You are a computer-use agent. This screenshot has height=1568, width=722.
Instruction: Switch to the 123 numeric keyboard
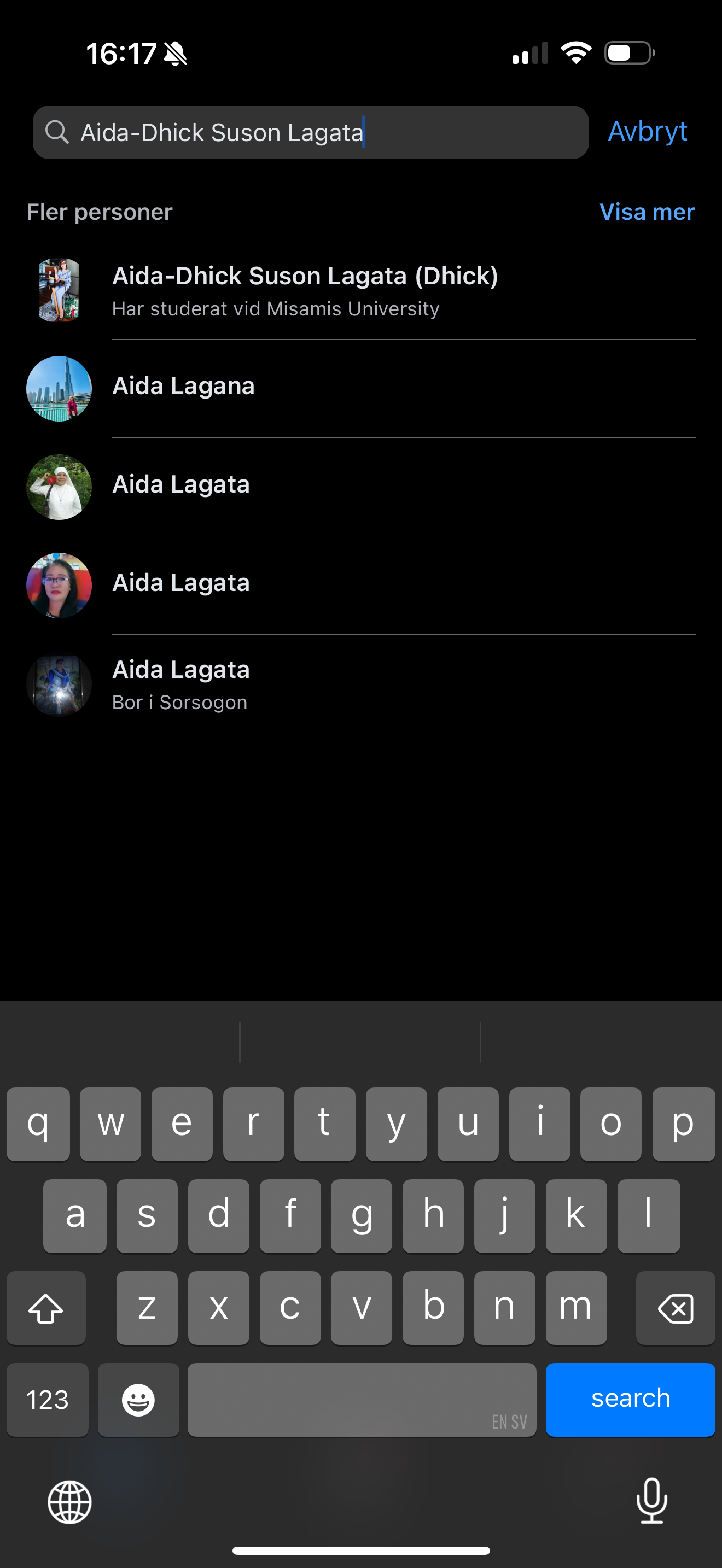48,1400
